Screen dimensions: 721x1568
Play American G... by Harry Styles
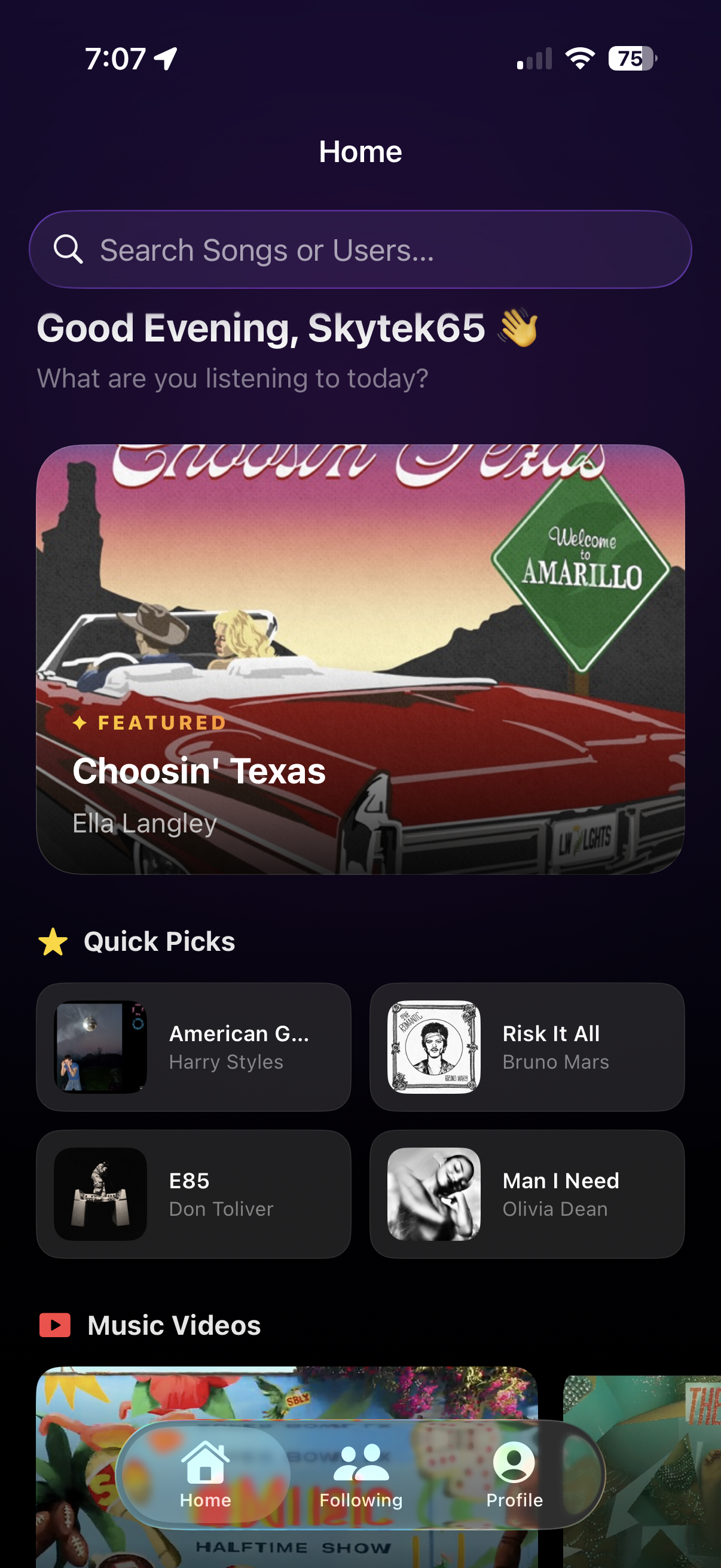click(x=194, y=1047)
